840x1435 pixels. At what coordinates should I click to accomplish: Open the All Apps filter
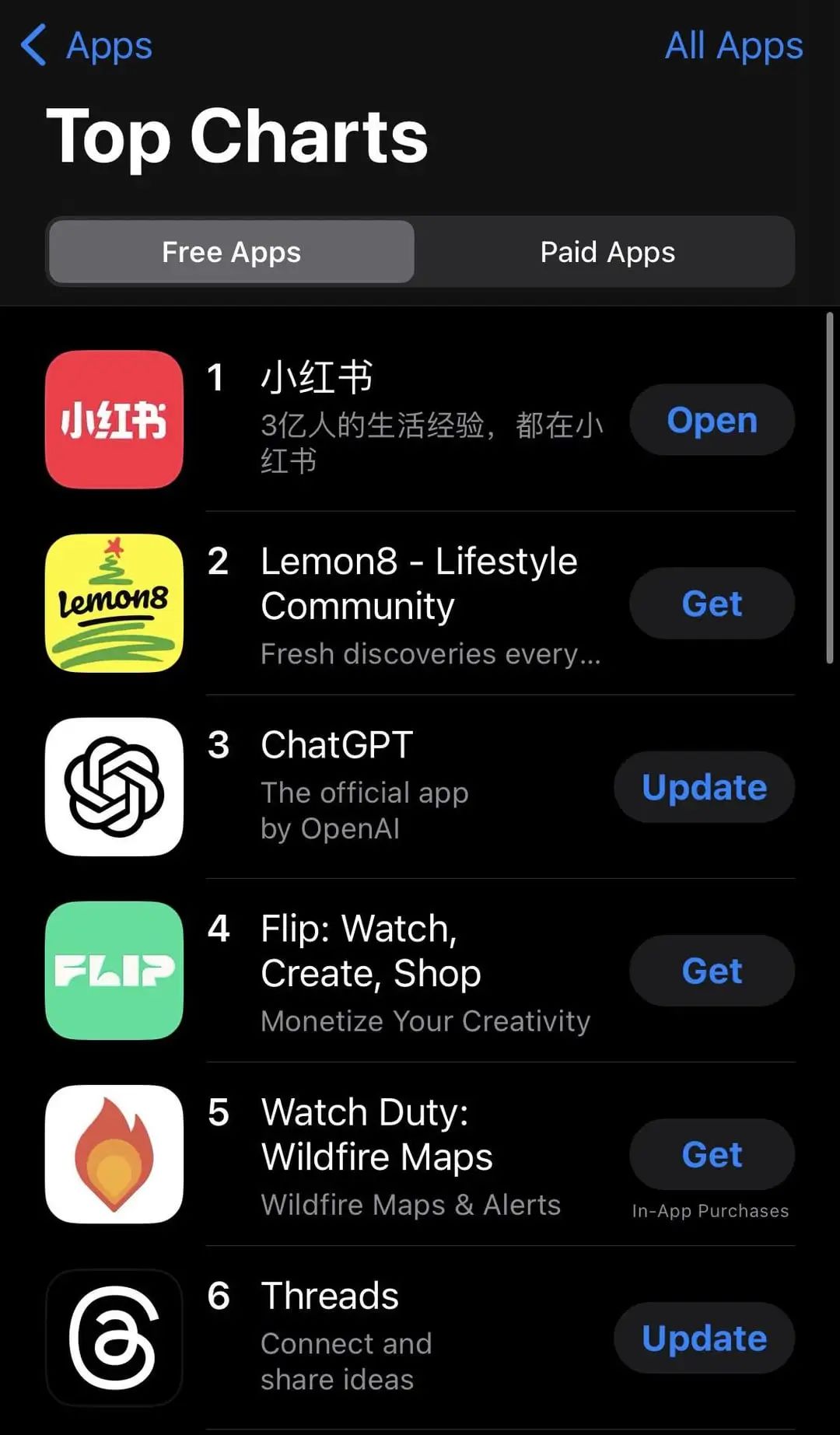pos(733,45)
